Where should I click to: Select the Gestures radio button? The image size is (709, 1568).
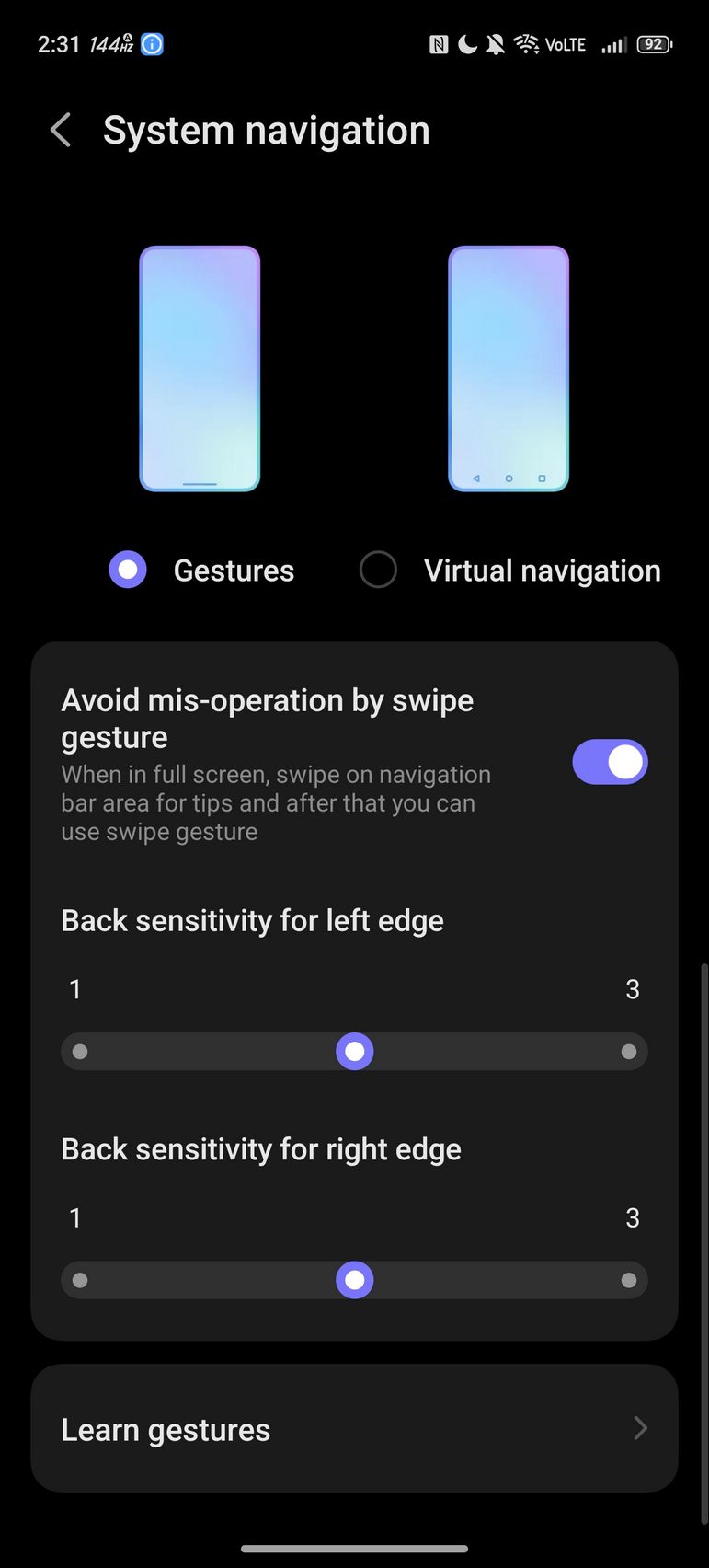[128, 570]
